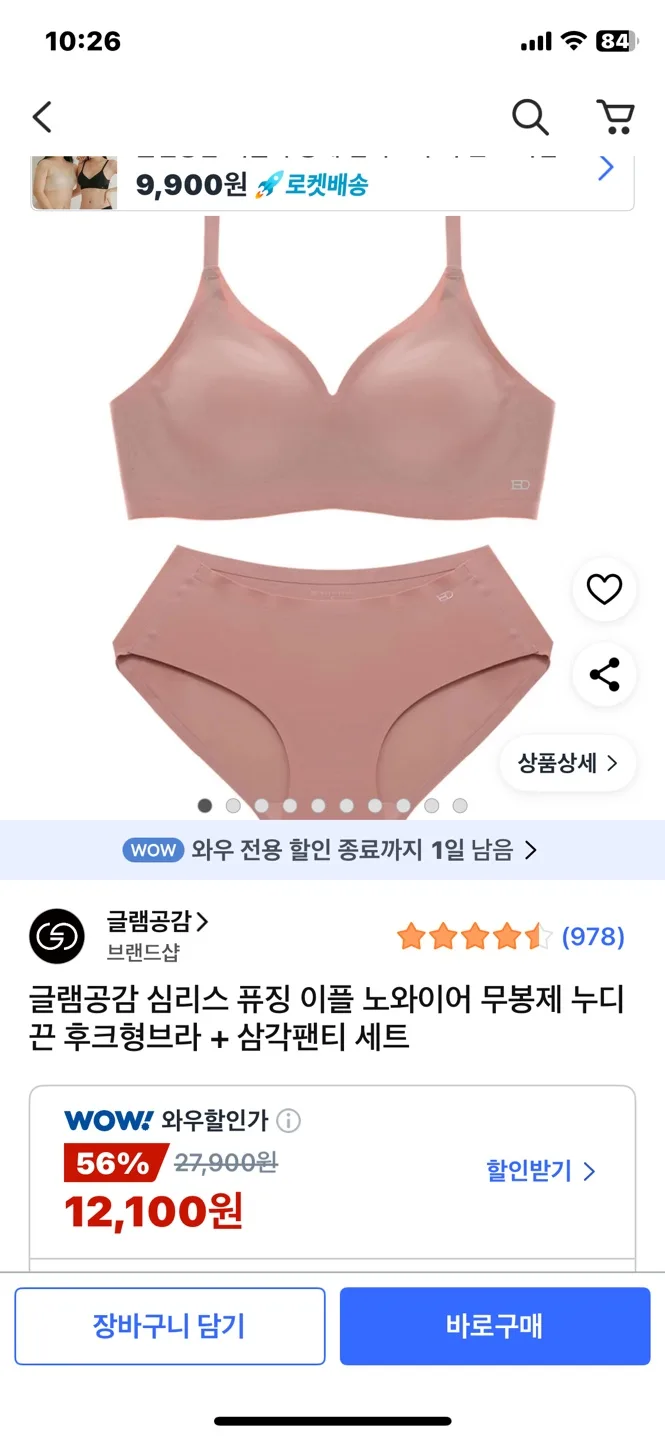
Task: Buy now with 바로구매
Action: [x=494, y=1326]
